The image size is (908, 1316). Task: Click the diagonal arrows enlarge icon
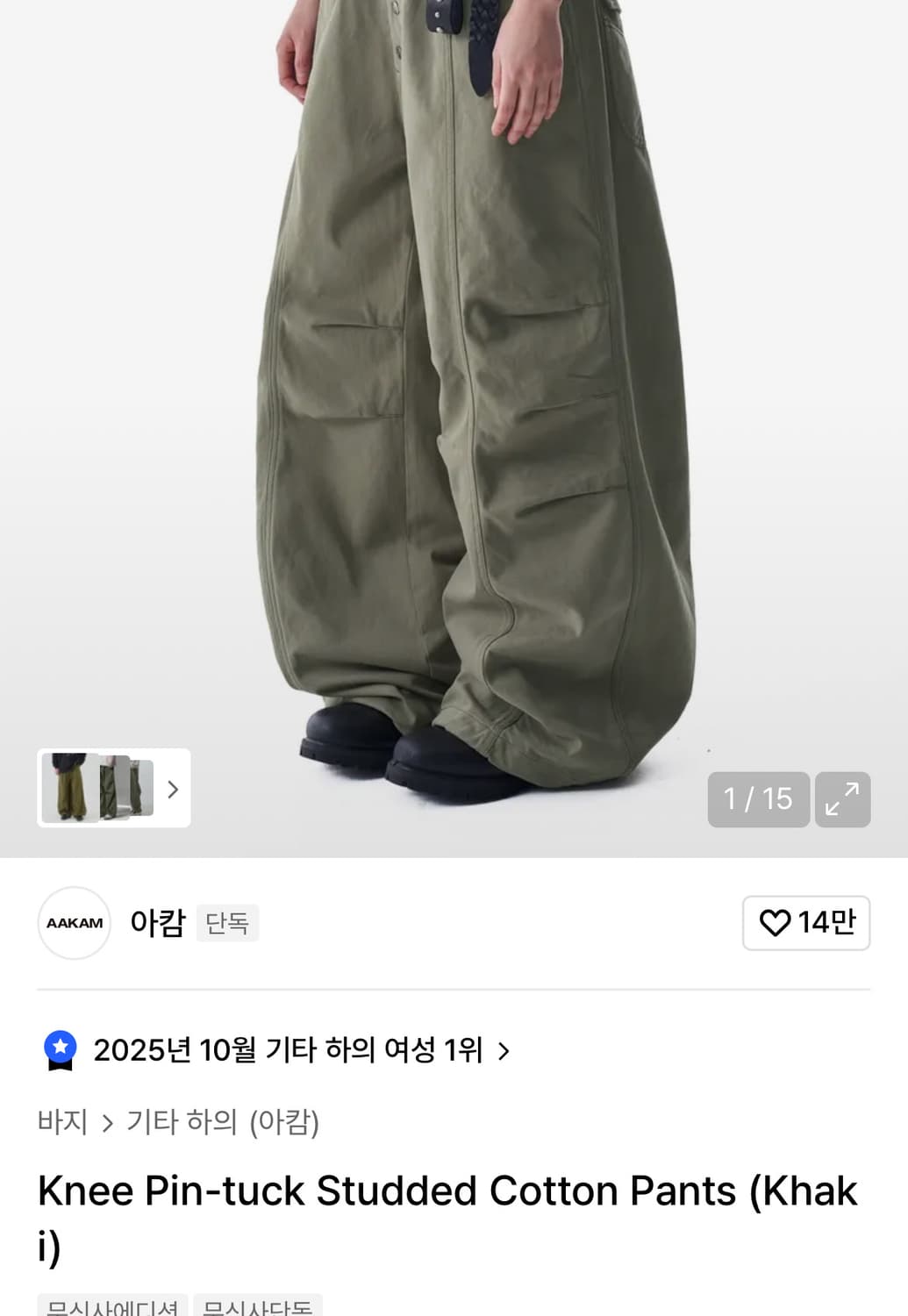pyautogui.click(x=841, y=799)
